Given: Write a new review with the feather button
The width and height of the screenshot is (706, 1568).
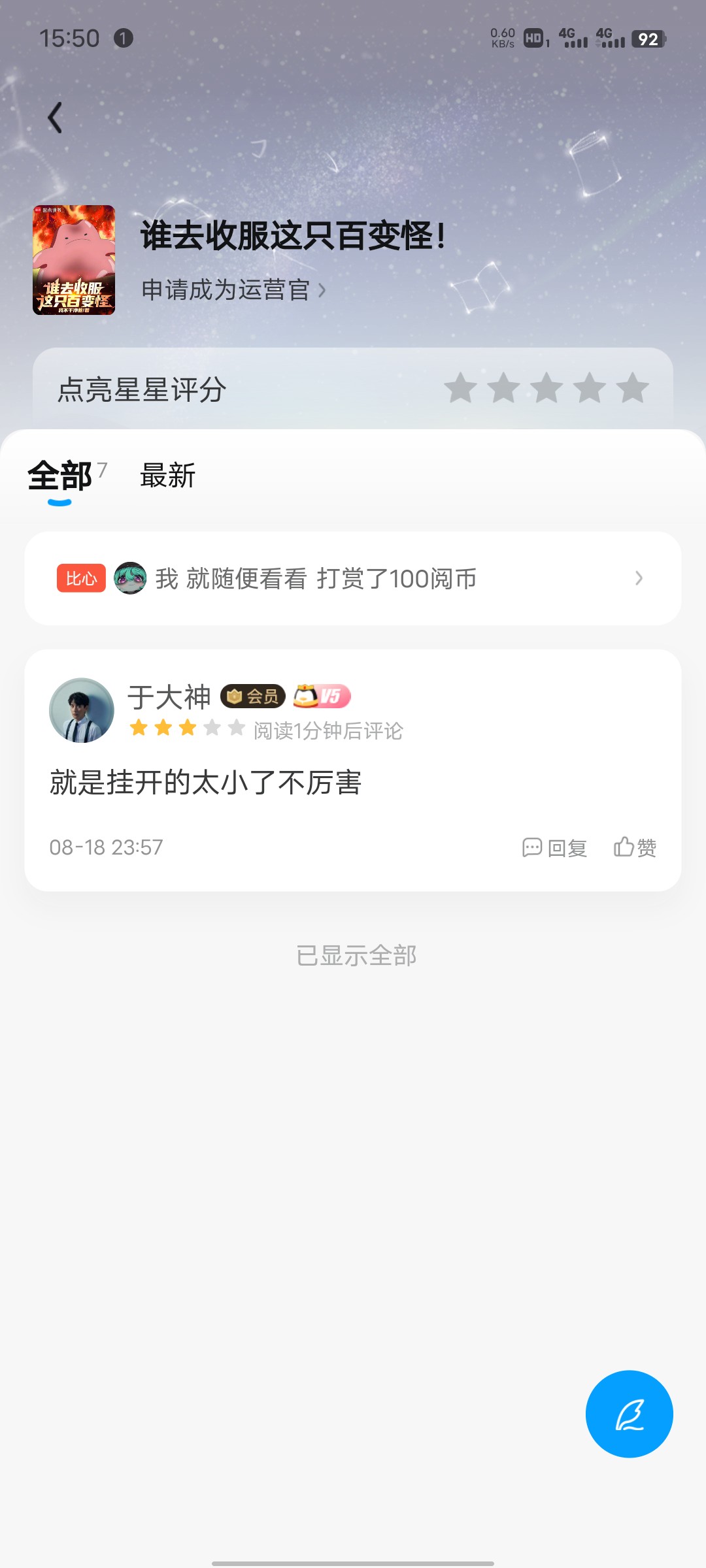Looking at the screenshot, I should [x=629, y=1414].
